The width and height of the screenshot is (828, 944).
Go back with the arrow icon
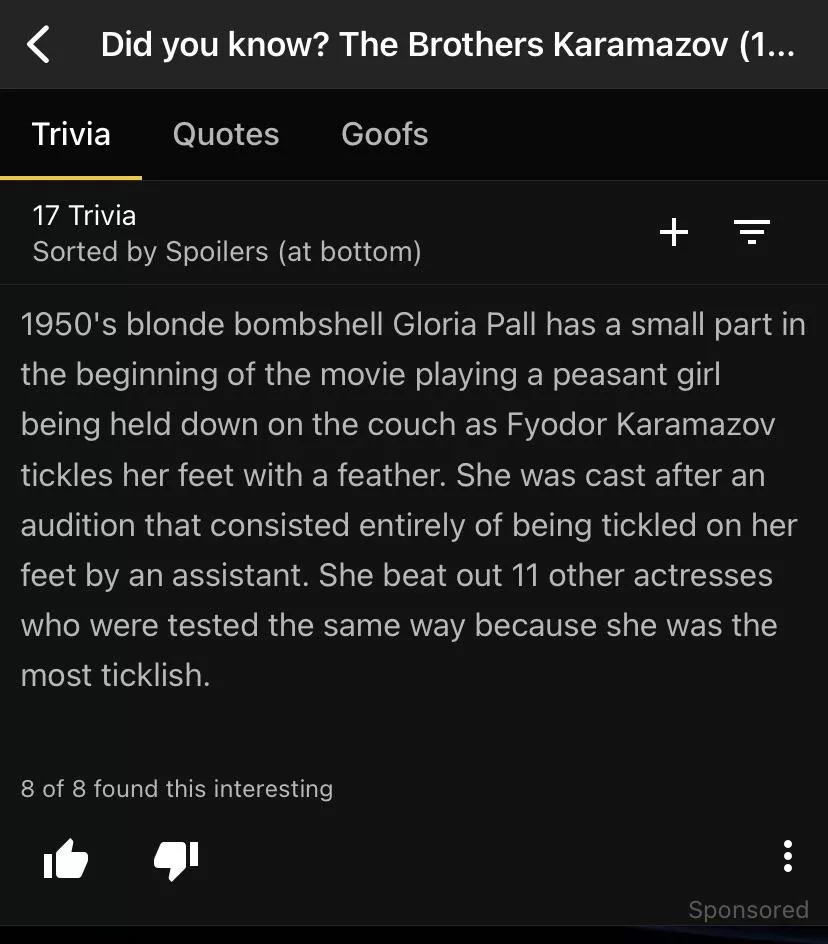[38, 45]
